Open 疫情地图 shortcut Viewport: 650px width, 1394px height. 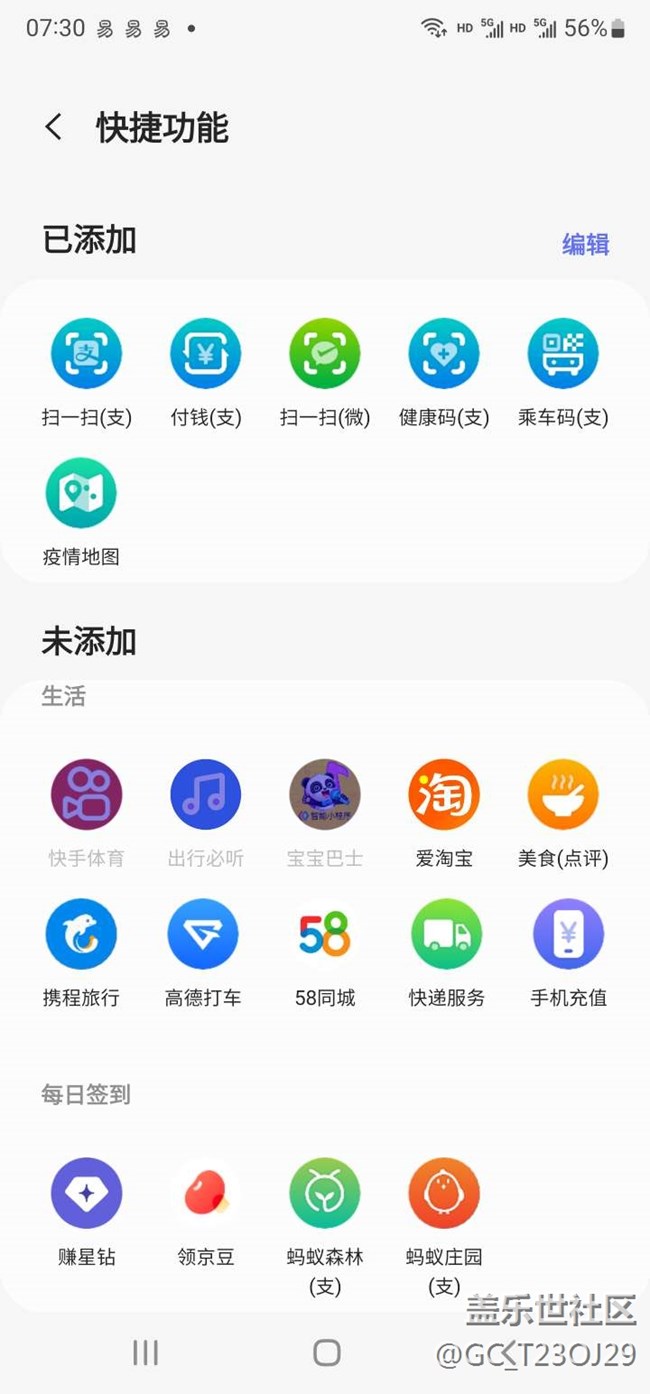tap(81, 493)
